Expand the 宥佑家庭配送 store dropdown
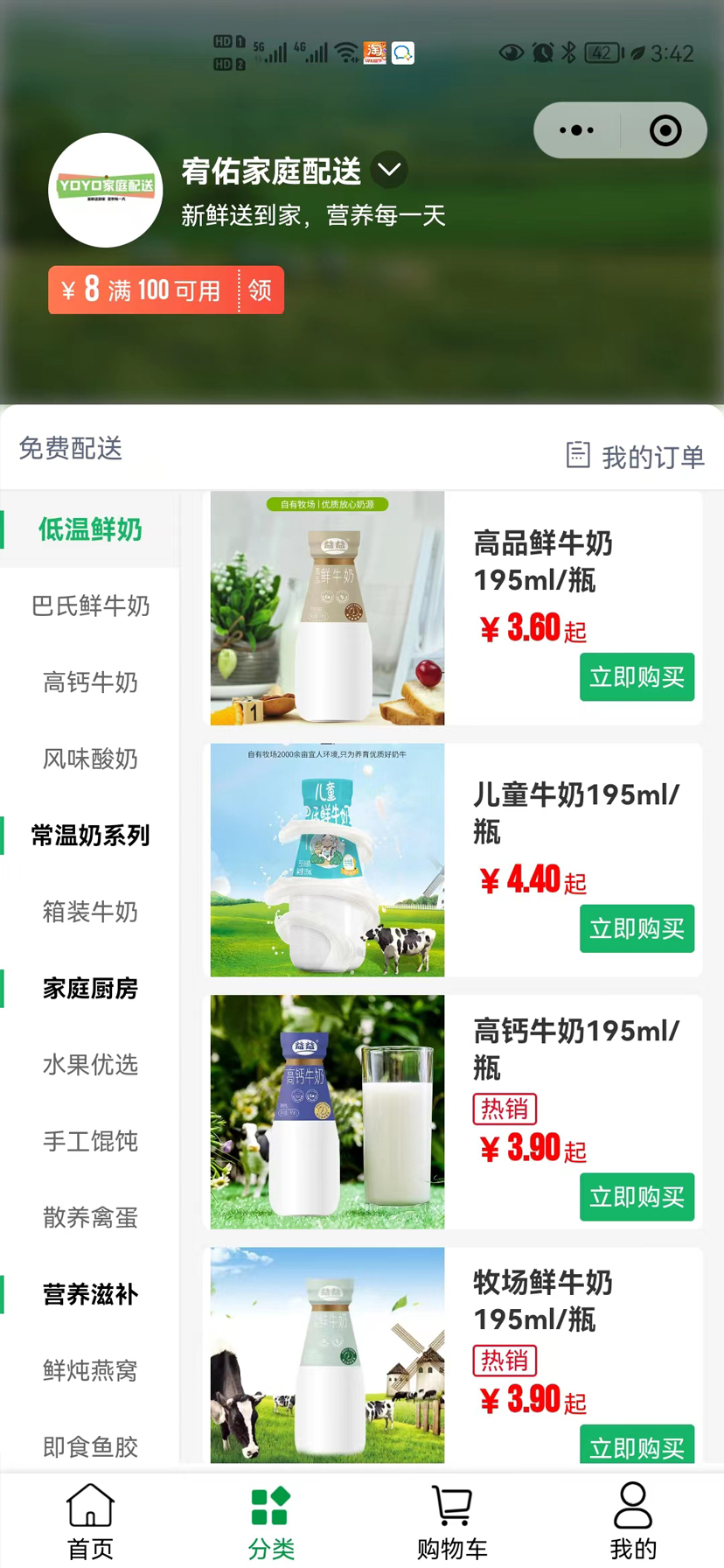The image size is (724, 1568). tap(389, 170)
